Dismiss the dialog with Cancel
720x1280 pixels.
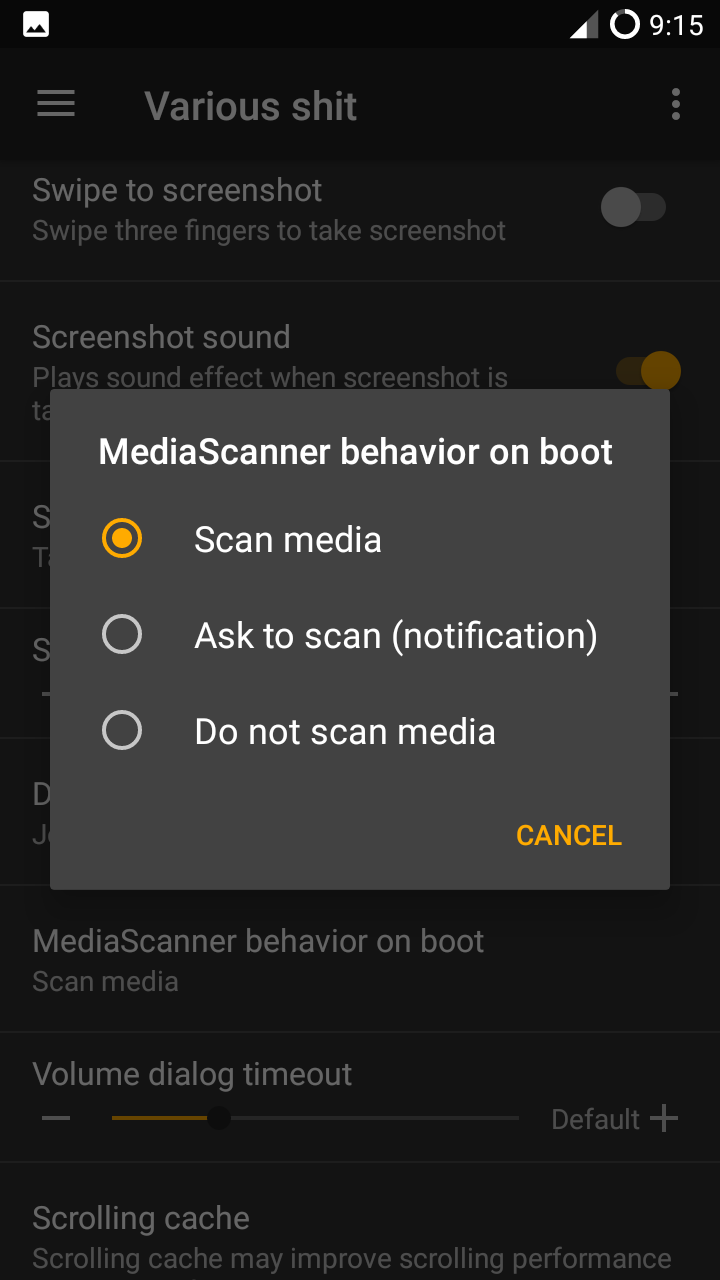[569, 835]
